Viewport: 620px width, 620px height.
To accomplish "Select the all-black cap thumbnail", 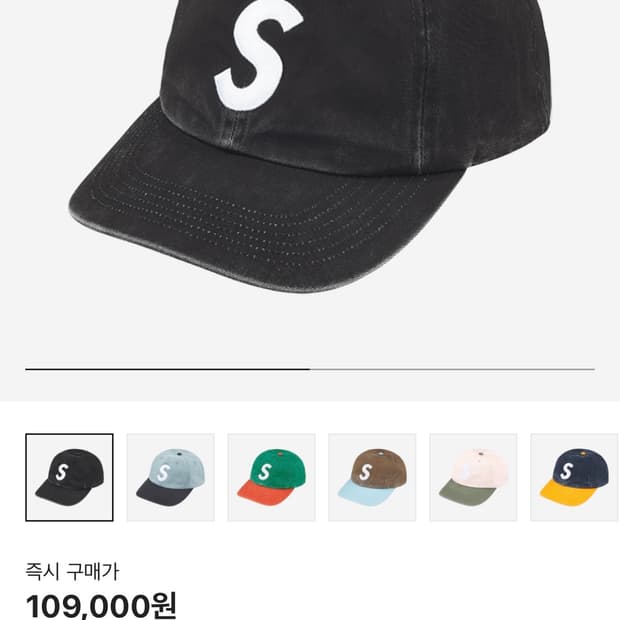I will click(x=69, y=477).
